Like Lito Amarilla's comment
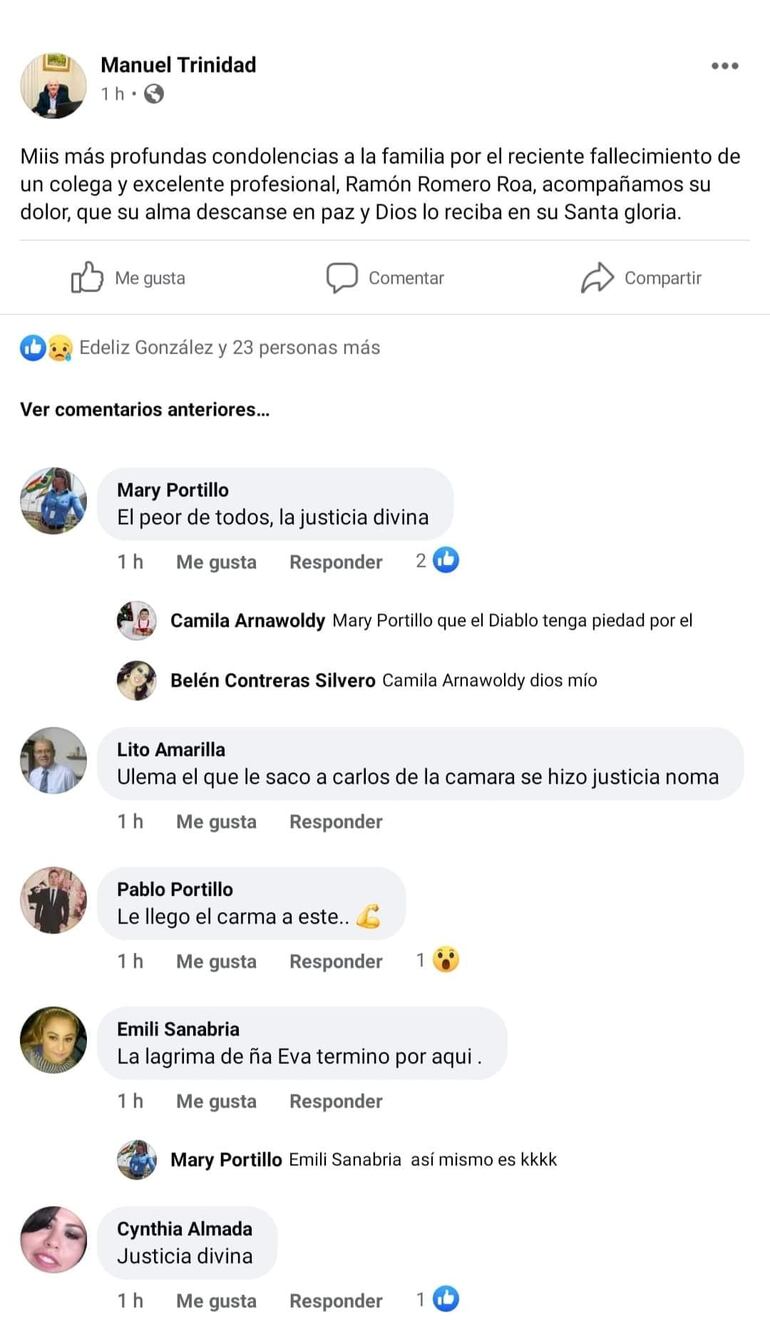 point(216,822)
